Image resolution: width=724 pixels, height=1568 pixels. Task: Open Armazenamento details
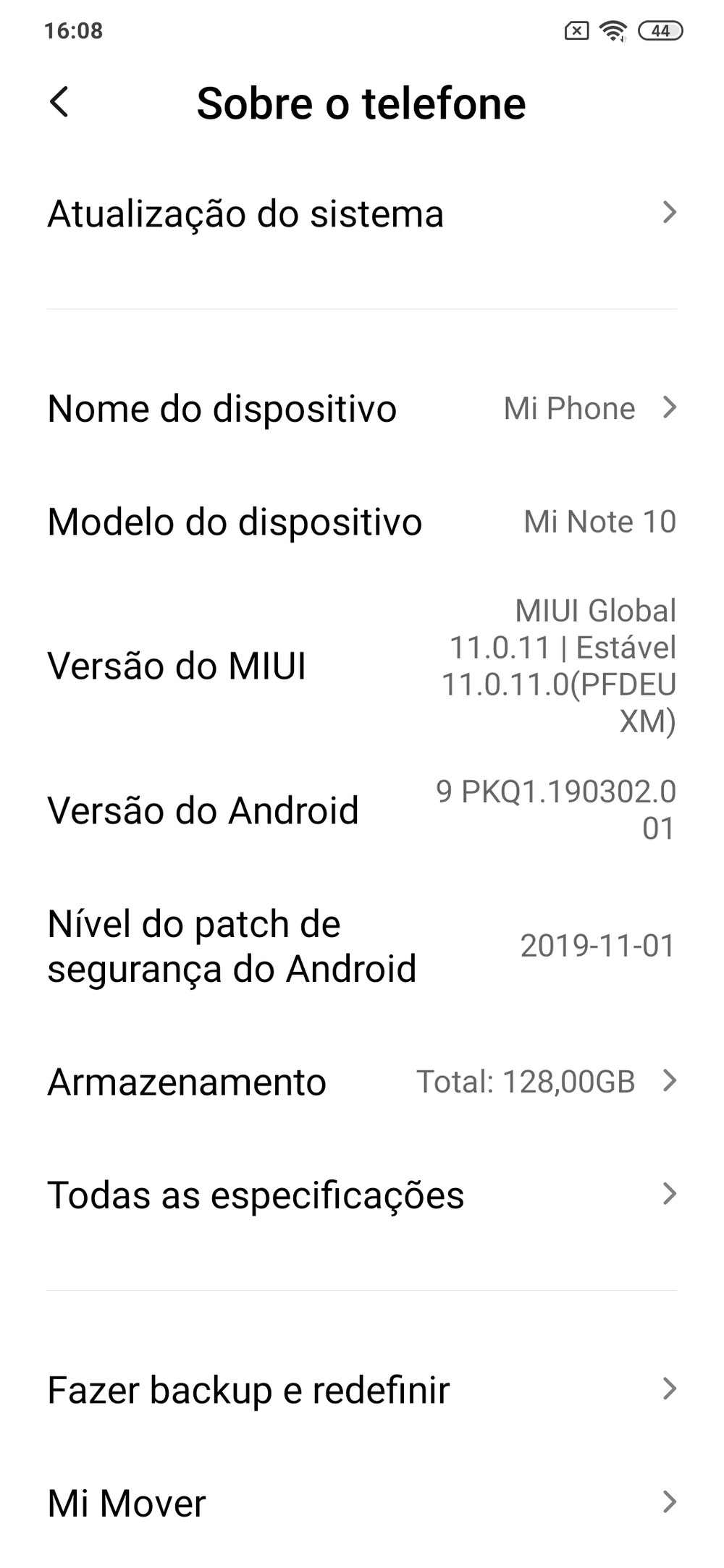(361, 1082)
